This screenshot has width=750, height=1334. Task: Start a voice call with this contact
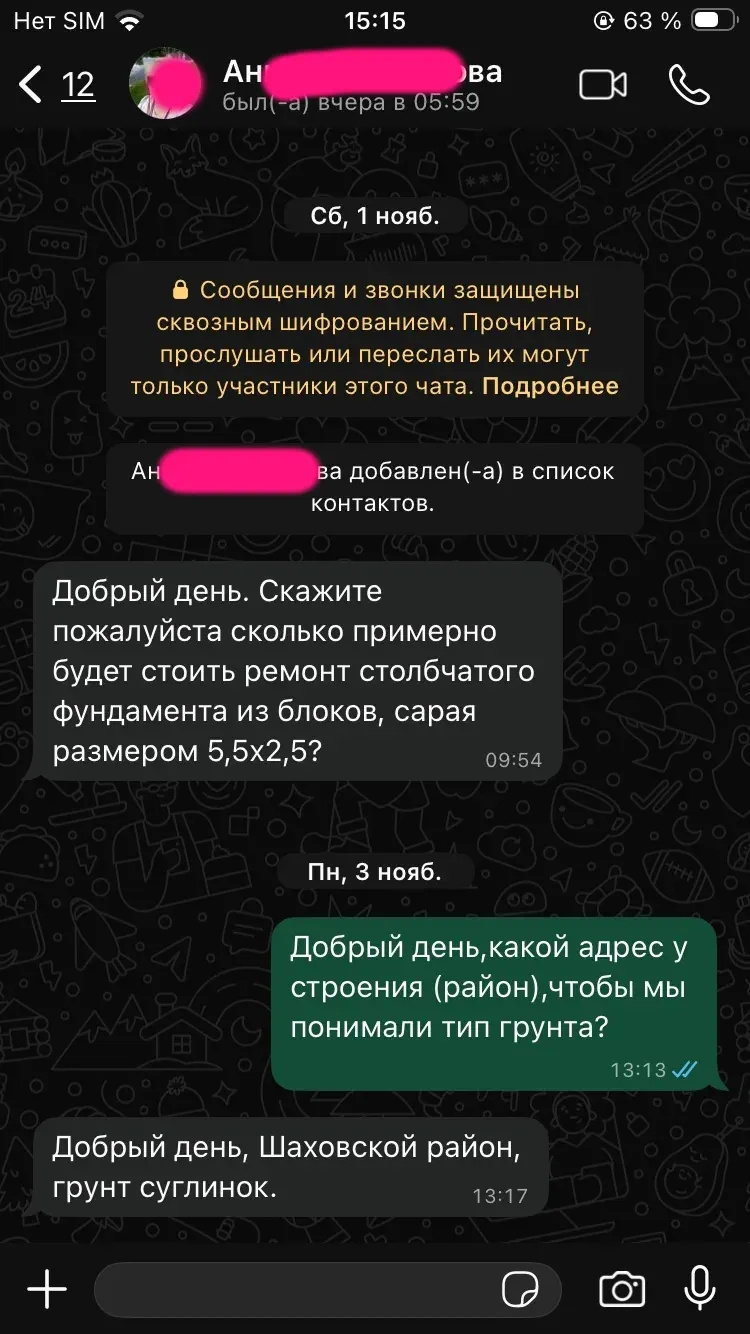(x=689, y=86)
